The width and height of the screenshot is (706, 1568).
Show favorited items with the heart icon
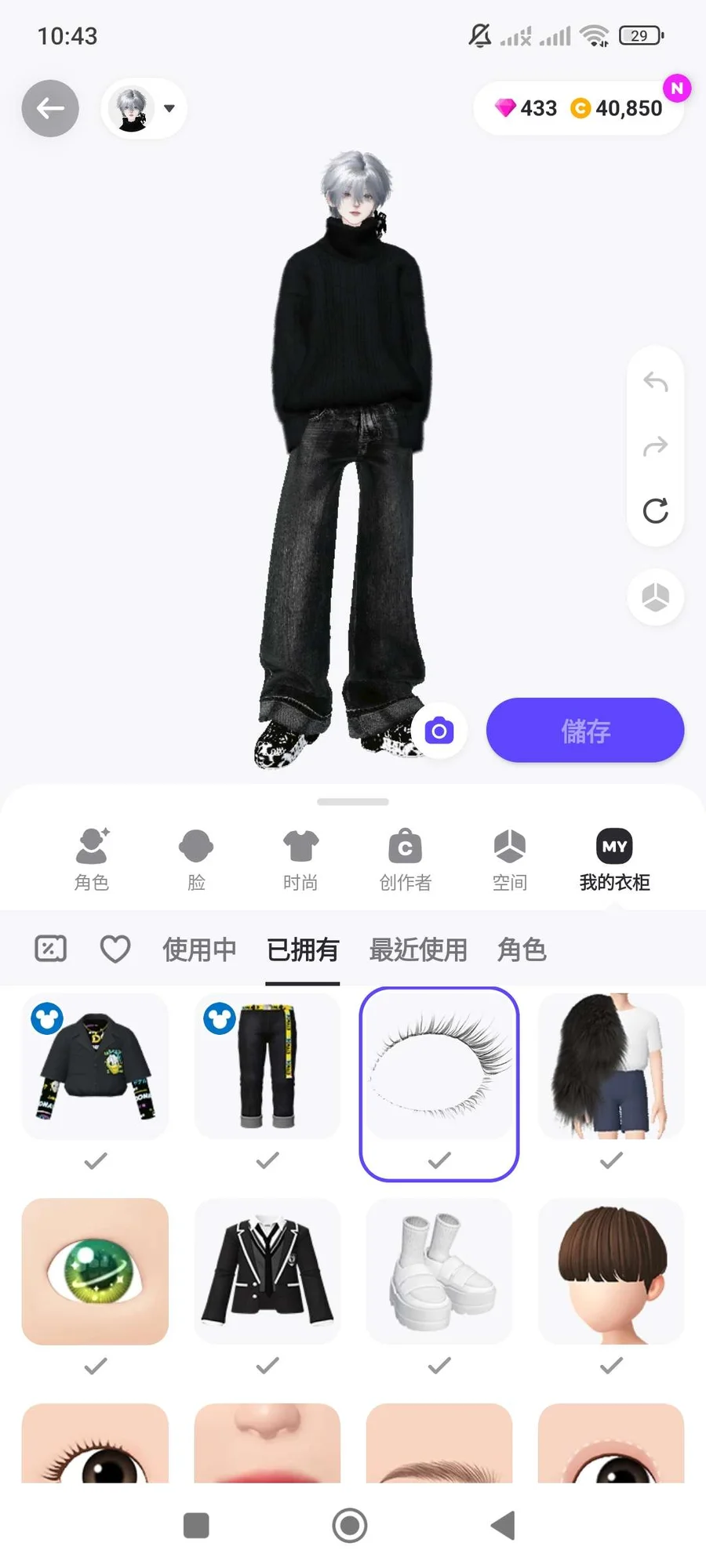pyautogui.click(x=115, y=949)
